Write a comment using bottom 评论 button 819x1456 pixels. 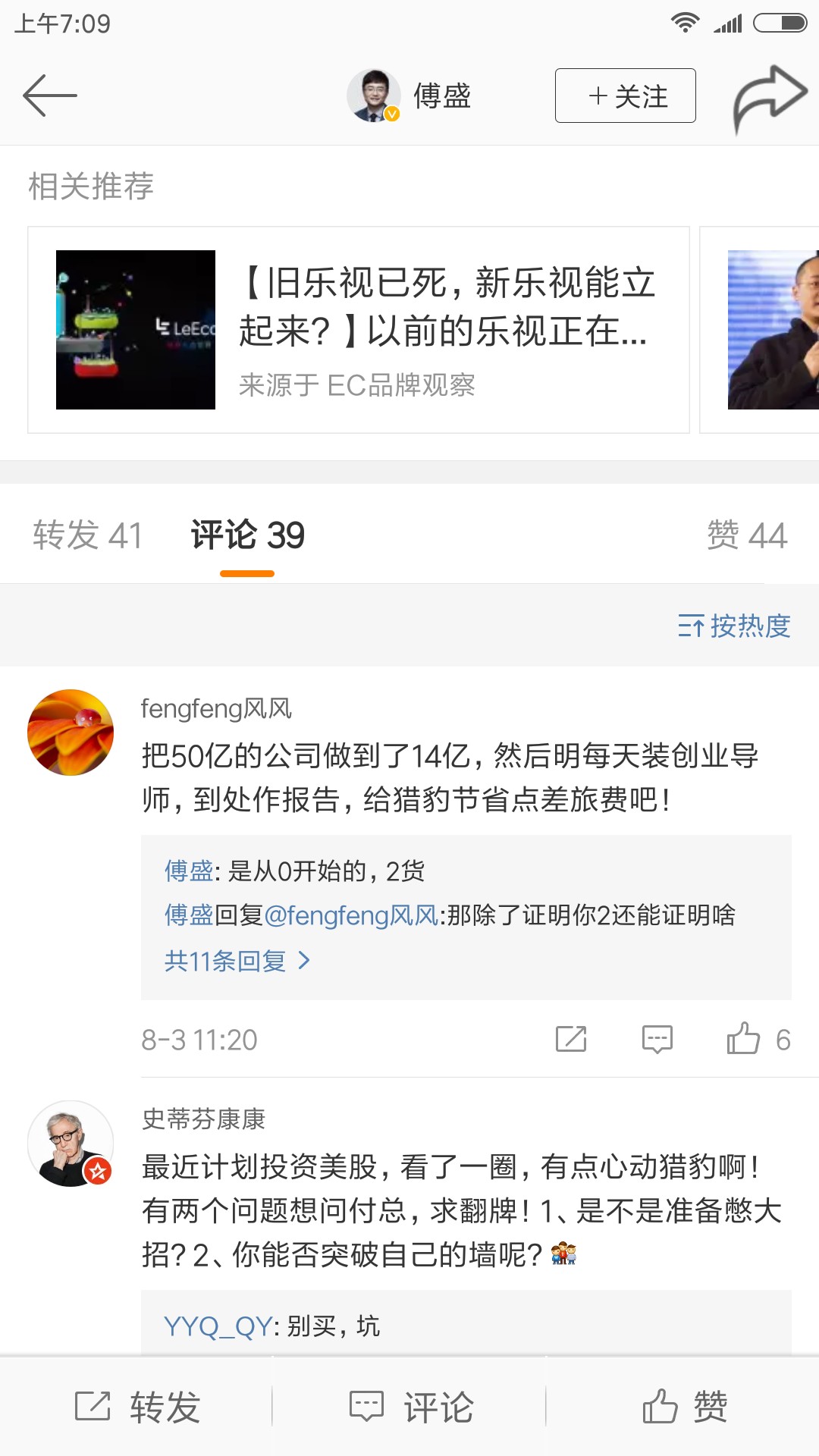pos(410,1407)
